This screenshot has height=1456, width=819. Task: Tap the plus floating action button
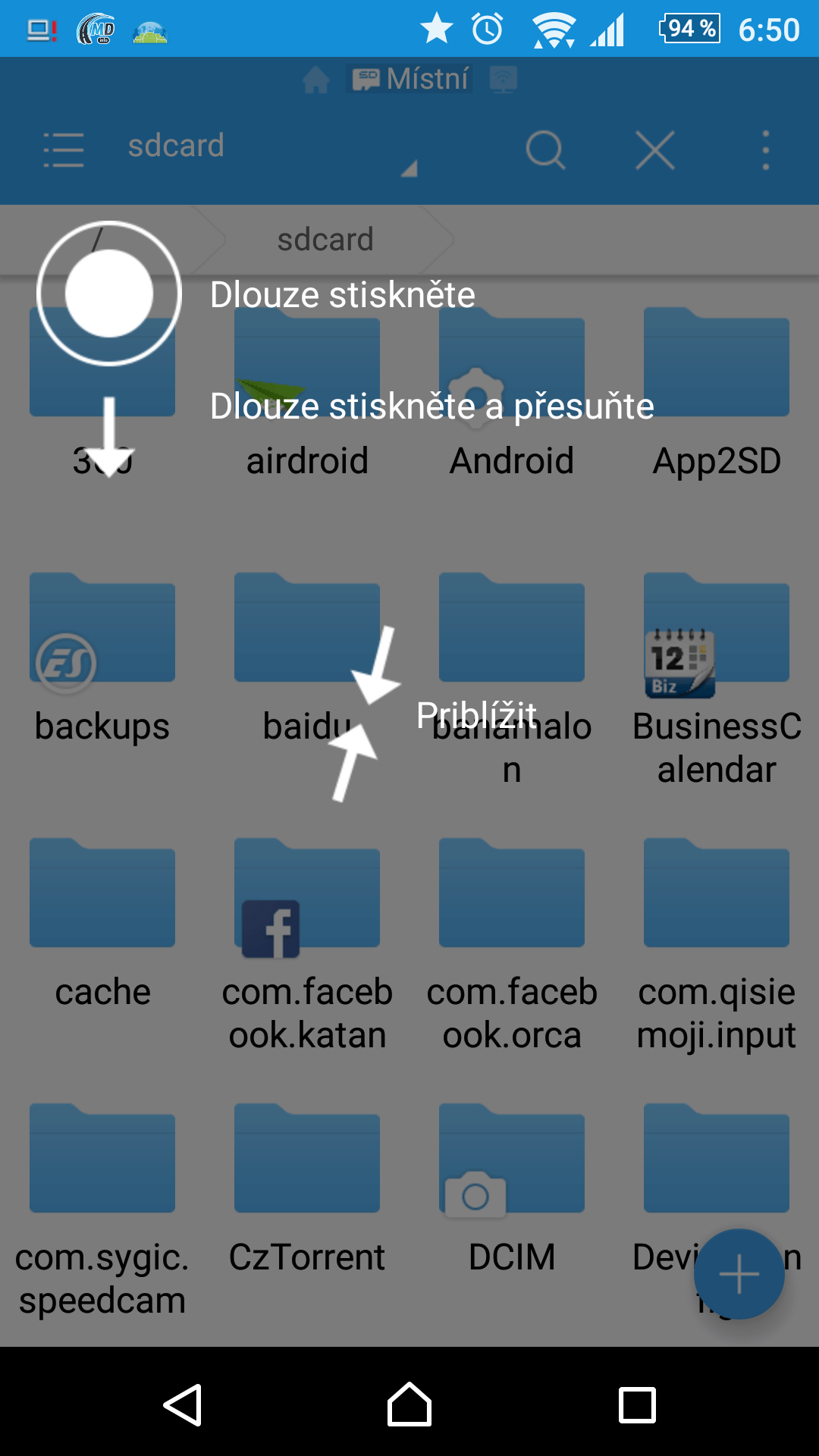point(739,1274)
